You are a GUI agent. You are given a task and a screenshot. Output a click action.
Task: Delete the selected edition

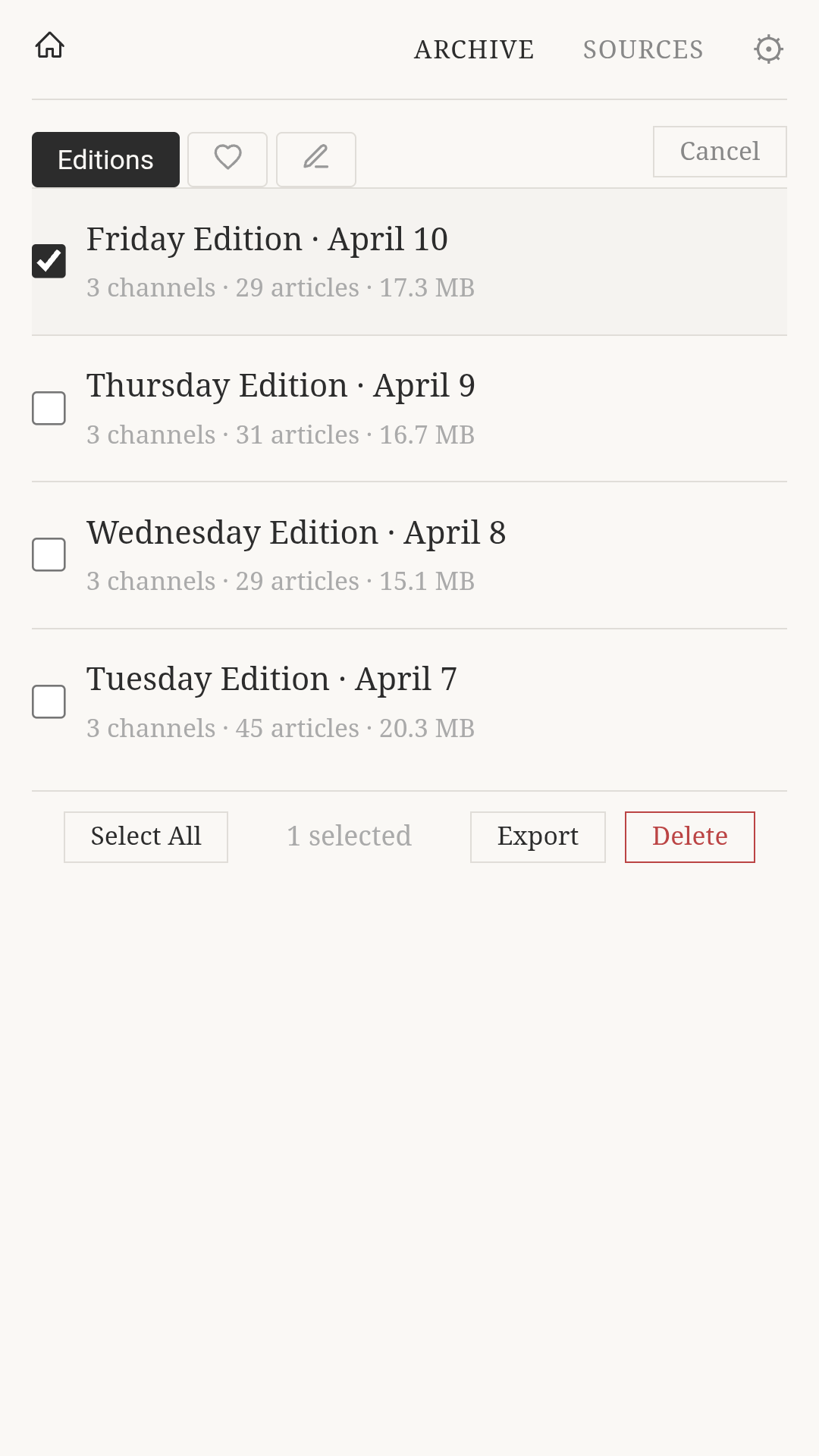pyautogui.click(x=690, y=837)
